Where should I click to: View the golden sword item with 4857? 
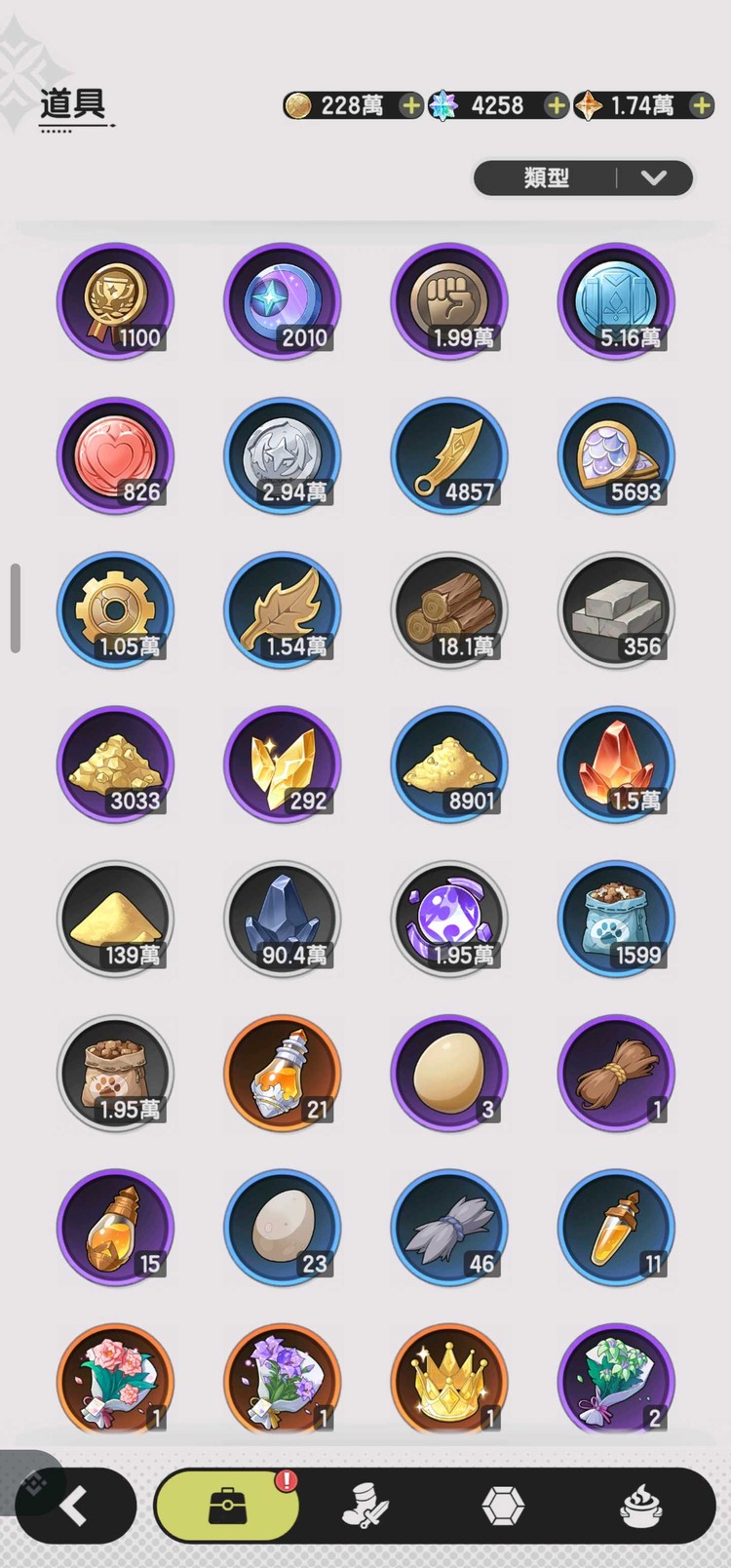point(449,455)
